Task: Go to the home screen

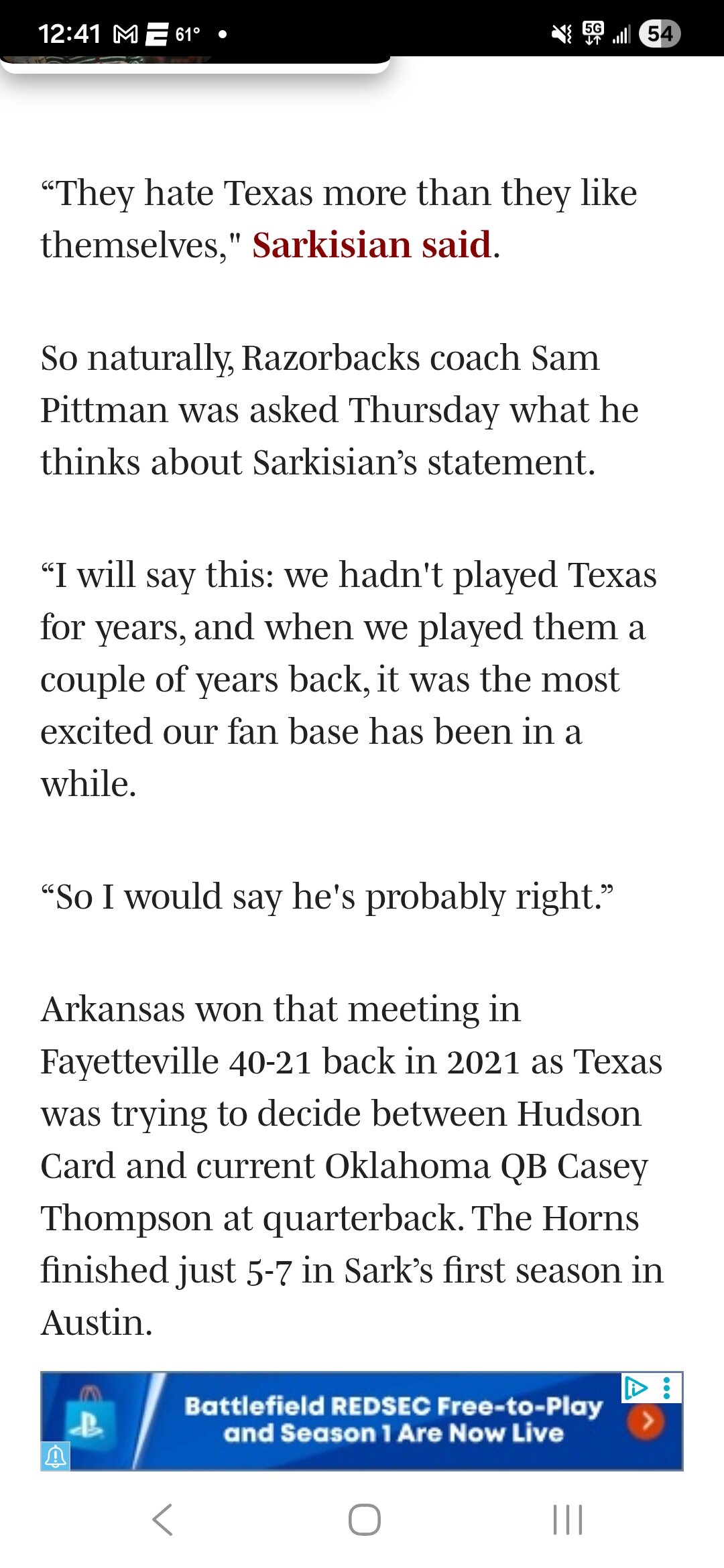Action: (x=364, y=1519)
